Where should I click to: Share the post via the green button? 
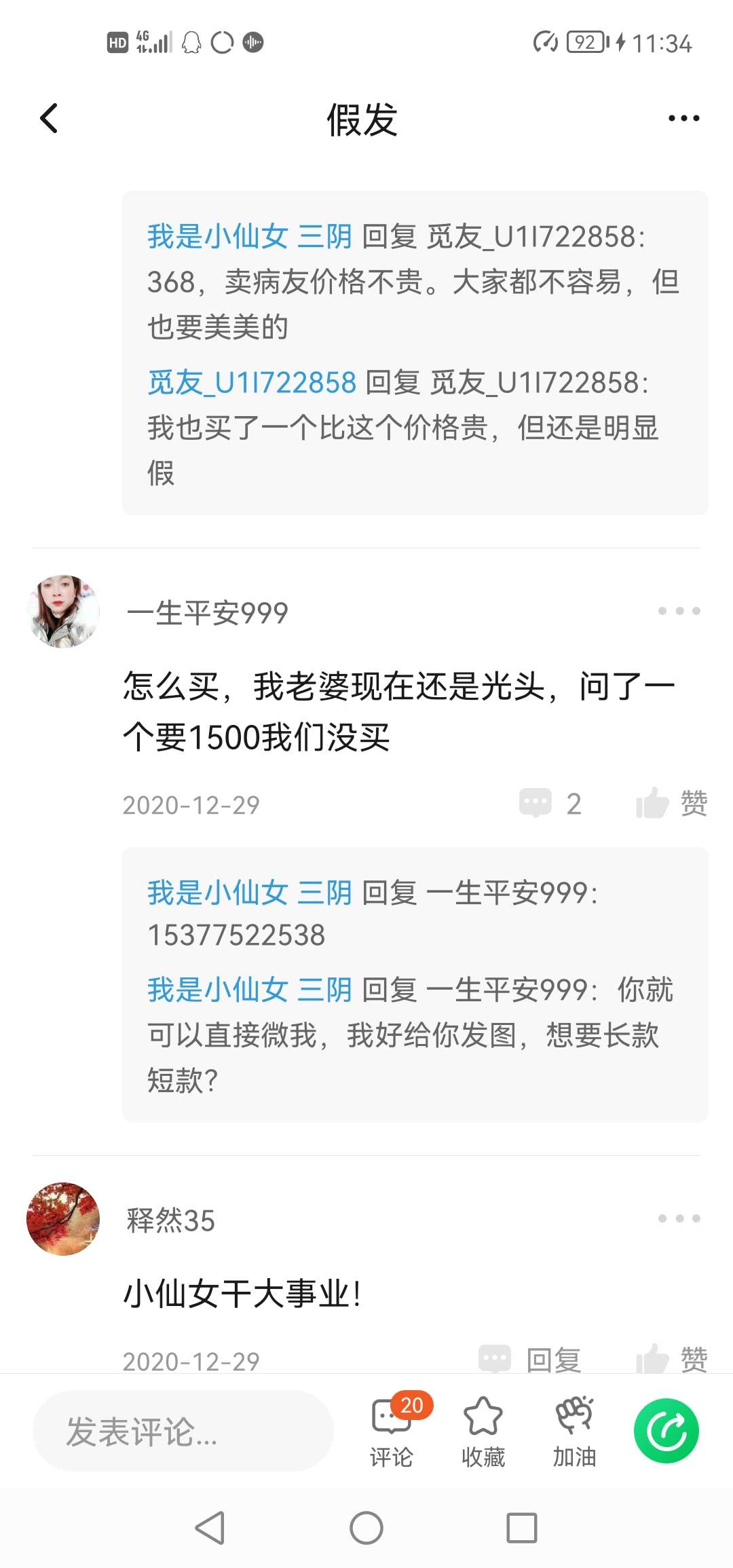[x=666, y=1431]
